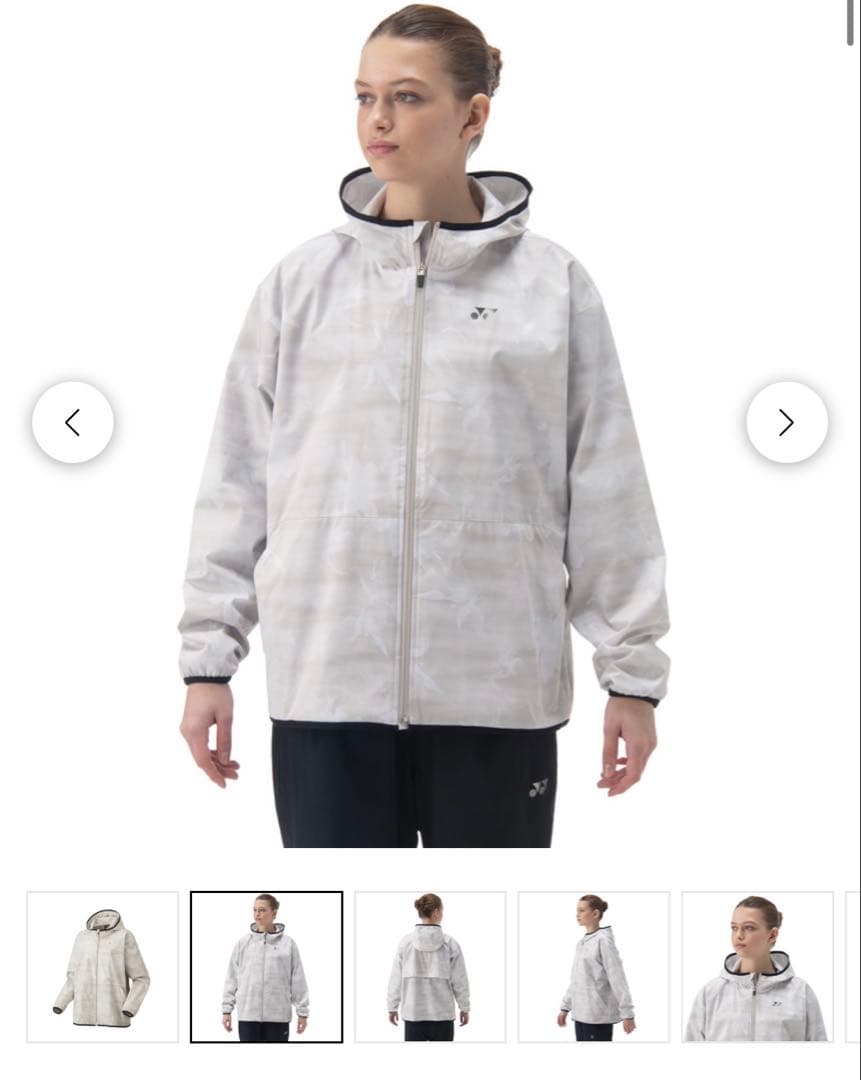The image size is (861, 1080).
Task: Select the flat-lay jacket thumbnail
Action: click(x=102, y=967)
